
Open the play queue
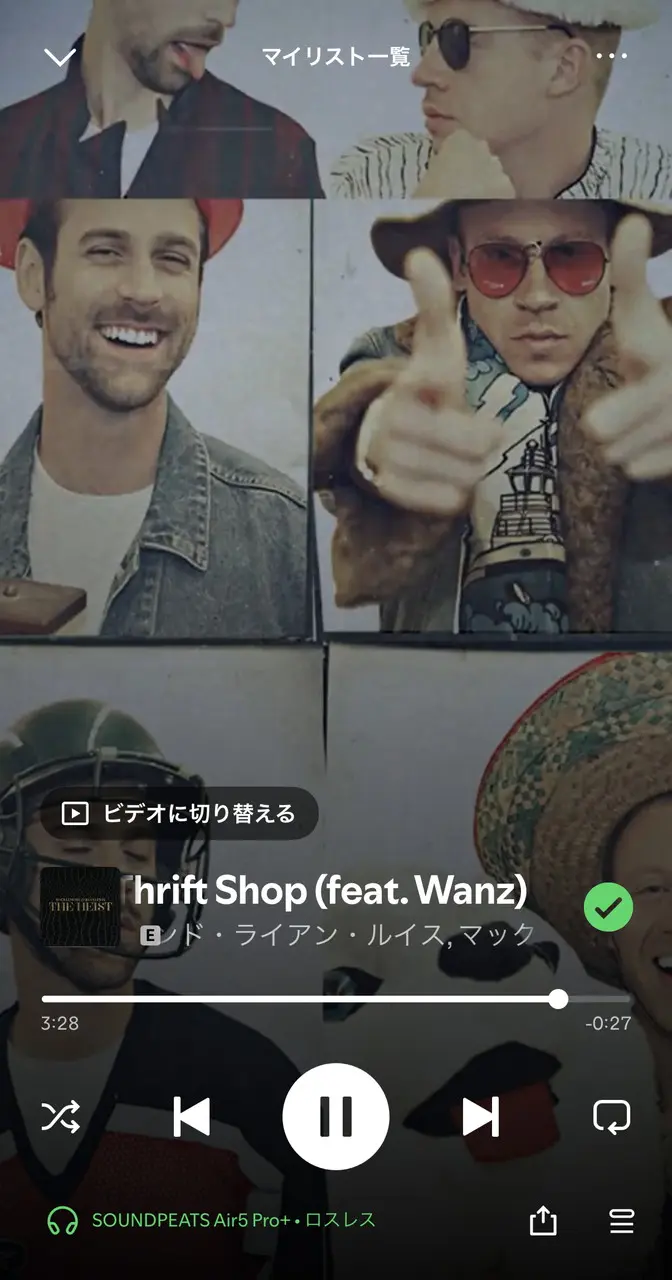click(x=622, y=1221)
